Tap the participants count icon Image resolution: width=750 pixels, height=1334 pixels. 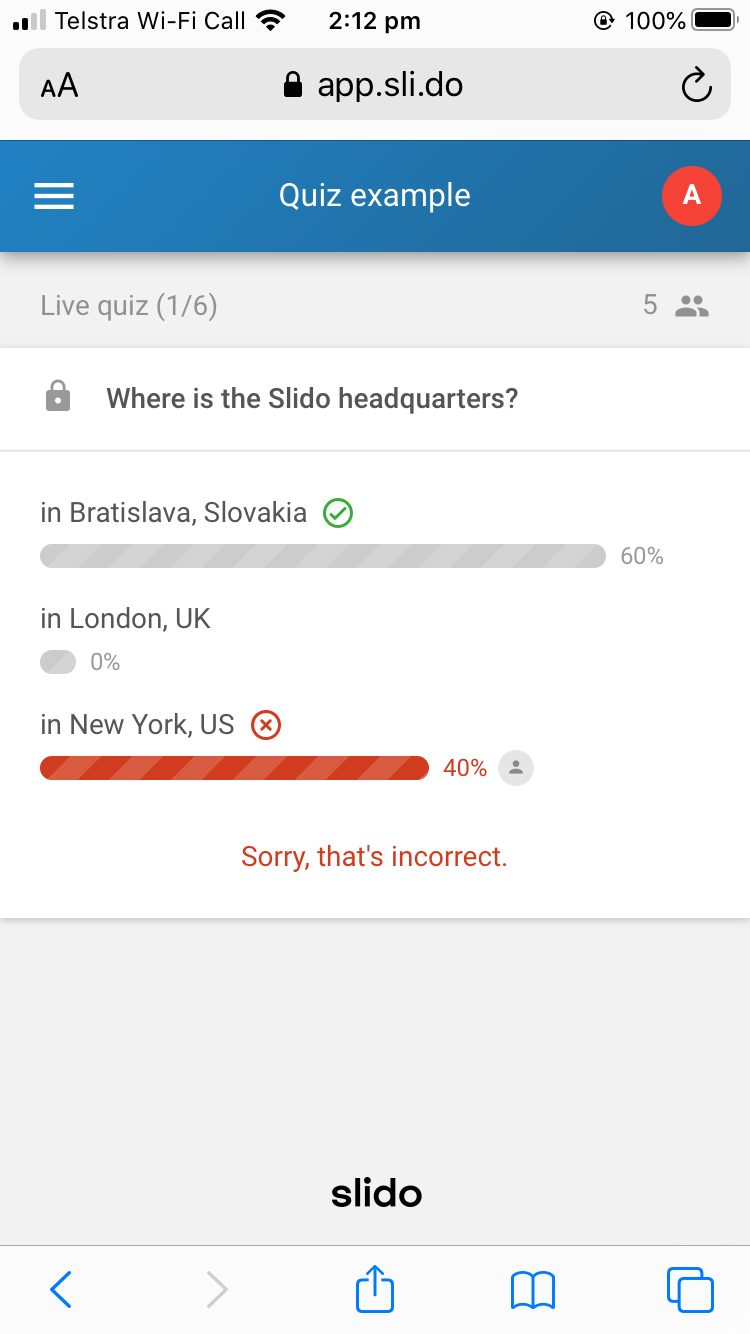(692, 306)
